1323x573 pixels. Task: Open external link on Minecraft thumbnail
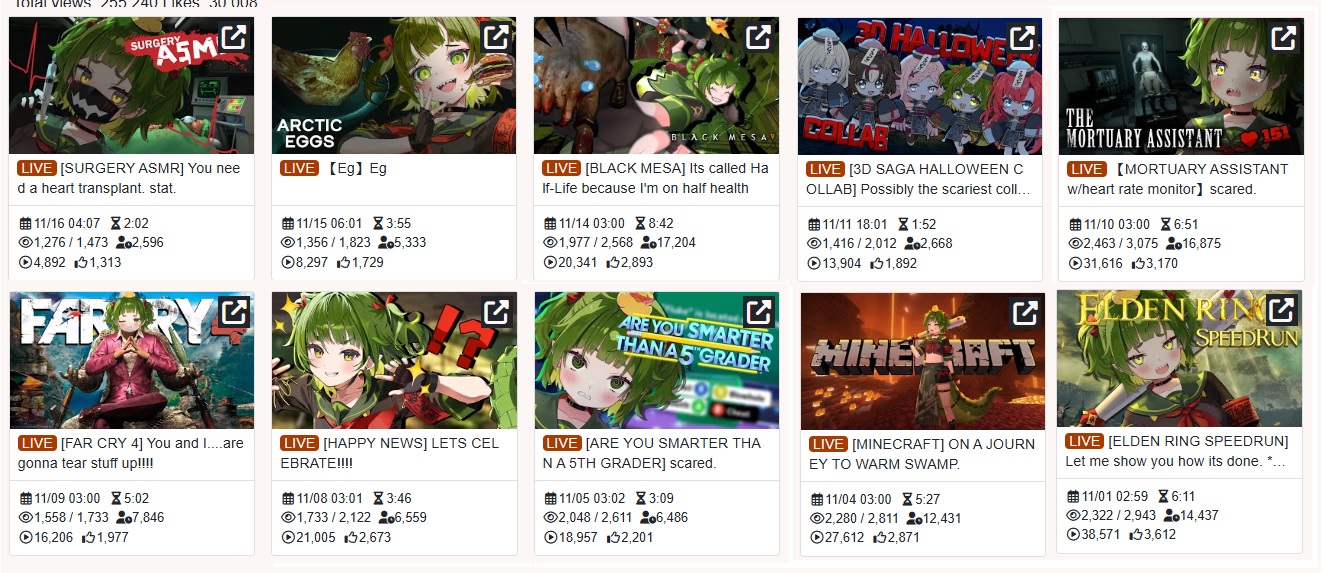pos(1025,314)
